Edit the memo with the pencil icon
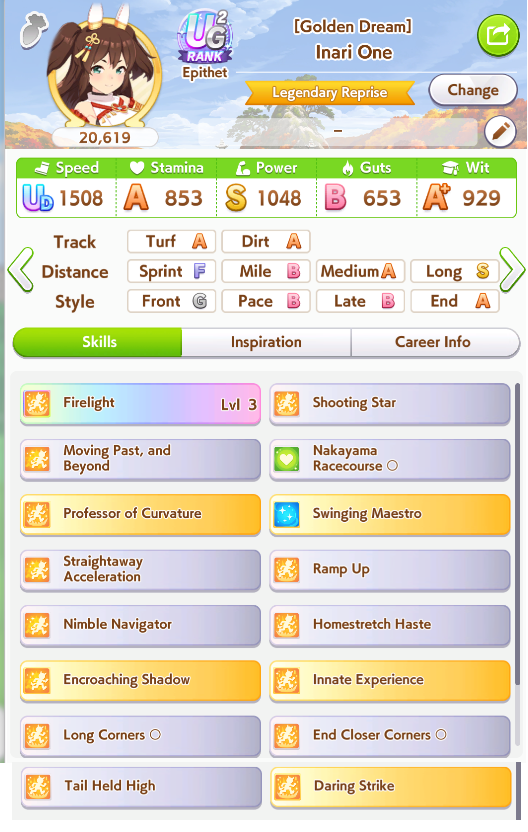 pyautogui.click(x=500, y=131)
